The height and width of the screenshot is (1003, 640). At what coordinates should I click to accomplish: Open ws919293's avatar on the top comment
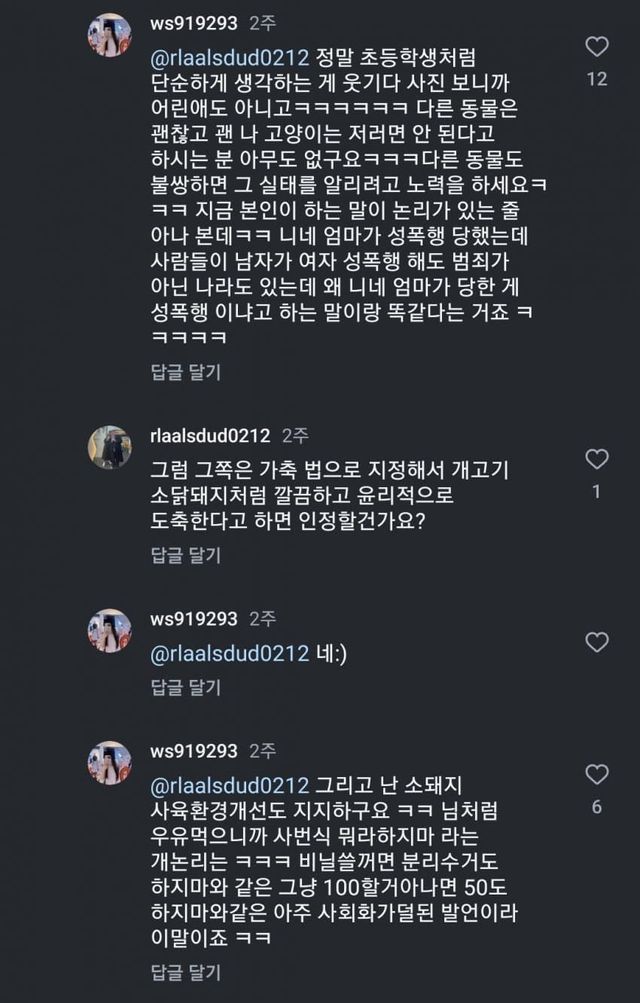click(x=109, y=35)
